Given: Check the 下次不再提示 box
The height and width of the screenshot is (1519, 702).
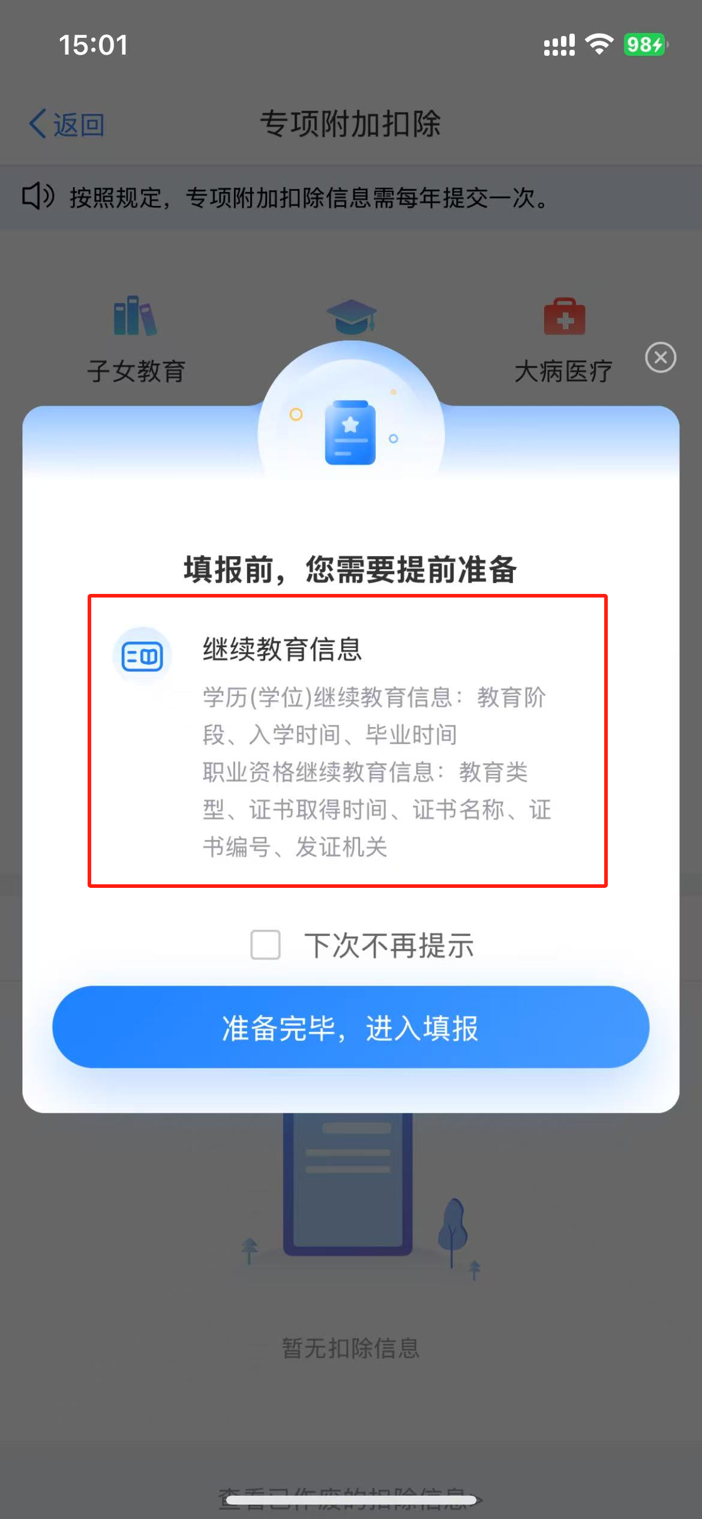Looking at the screenshot, I should (x=265, y=945).
